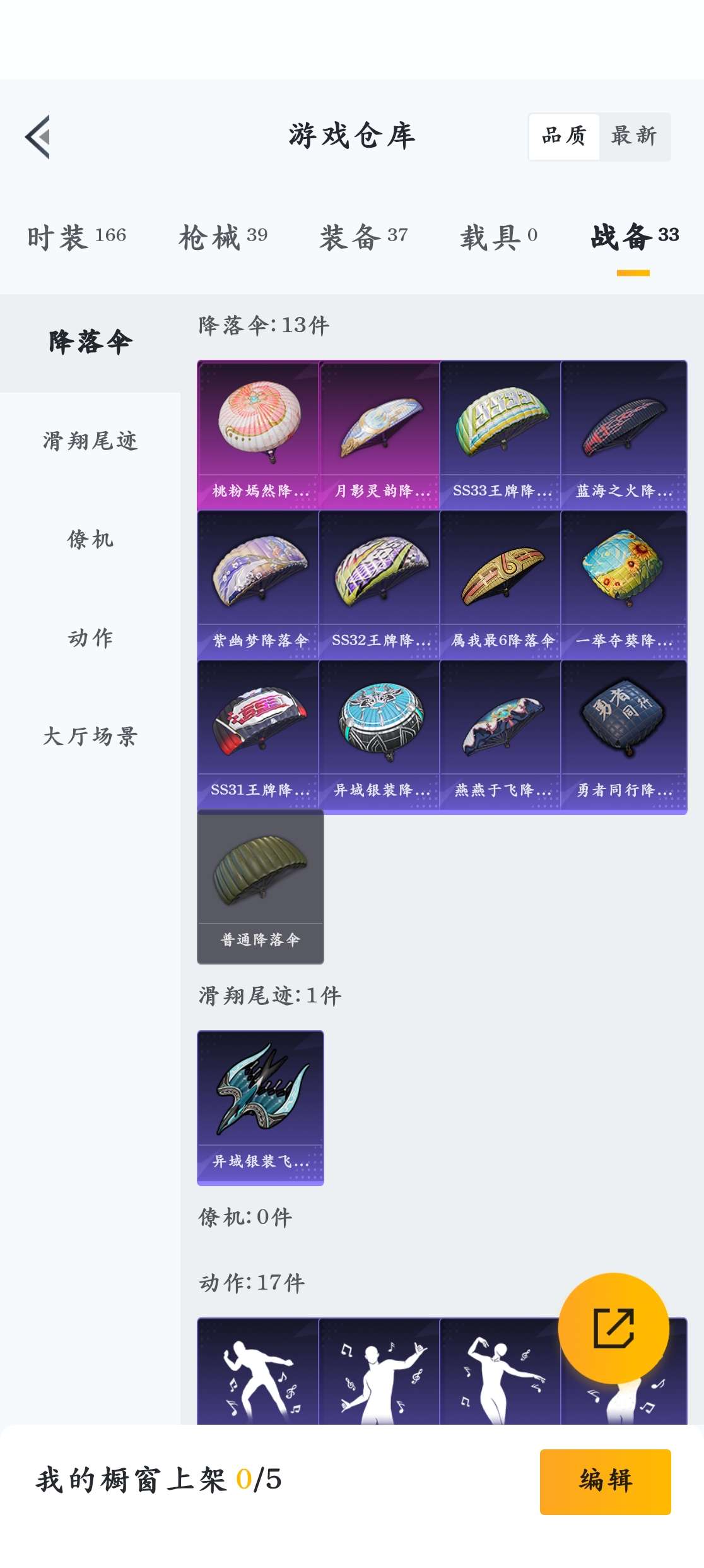Screen dimensions: 704x1568
Task: Open the 桃粉嫣然 parachute item
Action: coord(259,435)
